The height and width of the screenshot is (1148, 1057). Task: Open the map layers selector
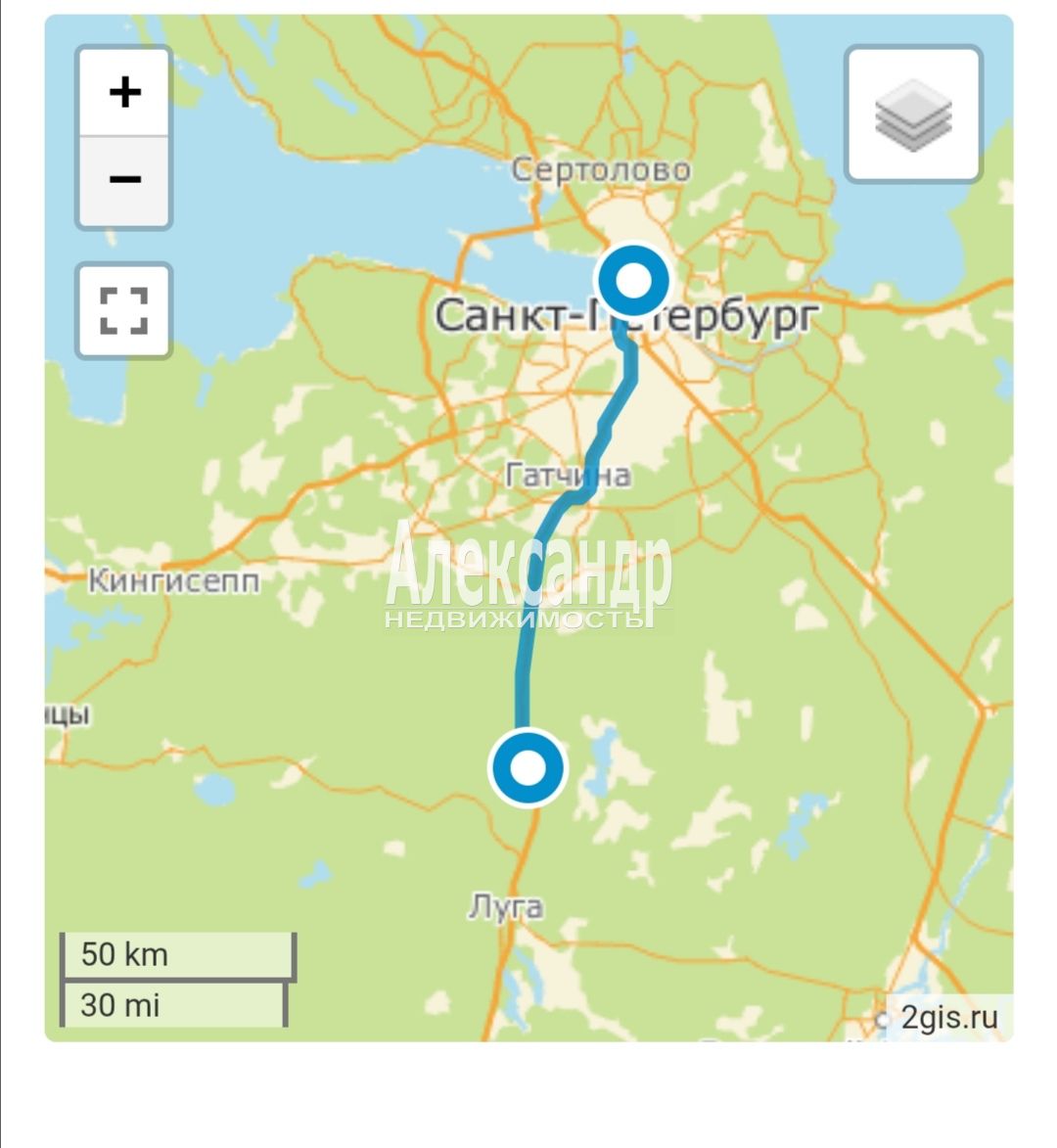click(912, 115)
